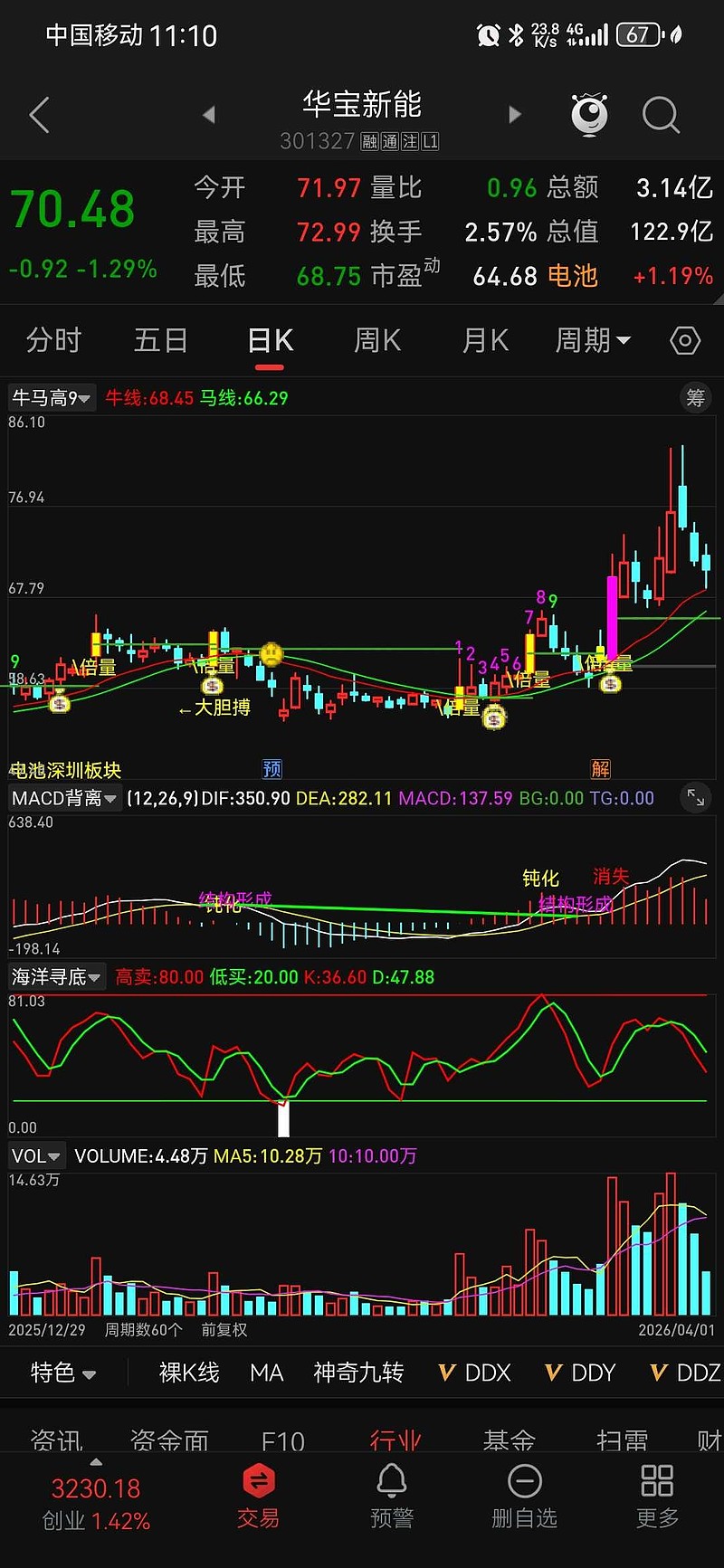Switch to the 周K weekly chart tab

[x=376, y=339]
